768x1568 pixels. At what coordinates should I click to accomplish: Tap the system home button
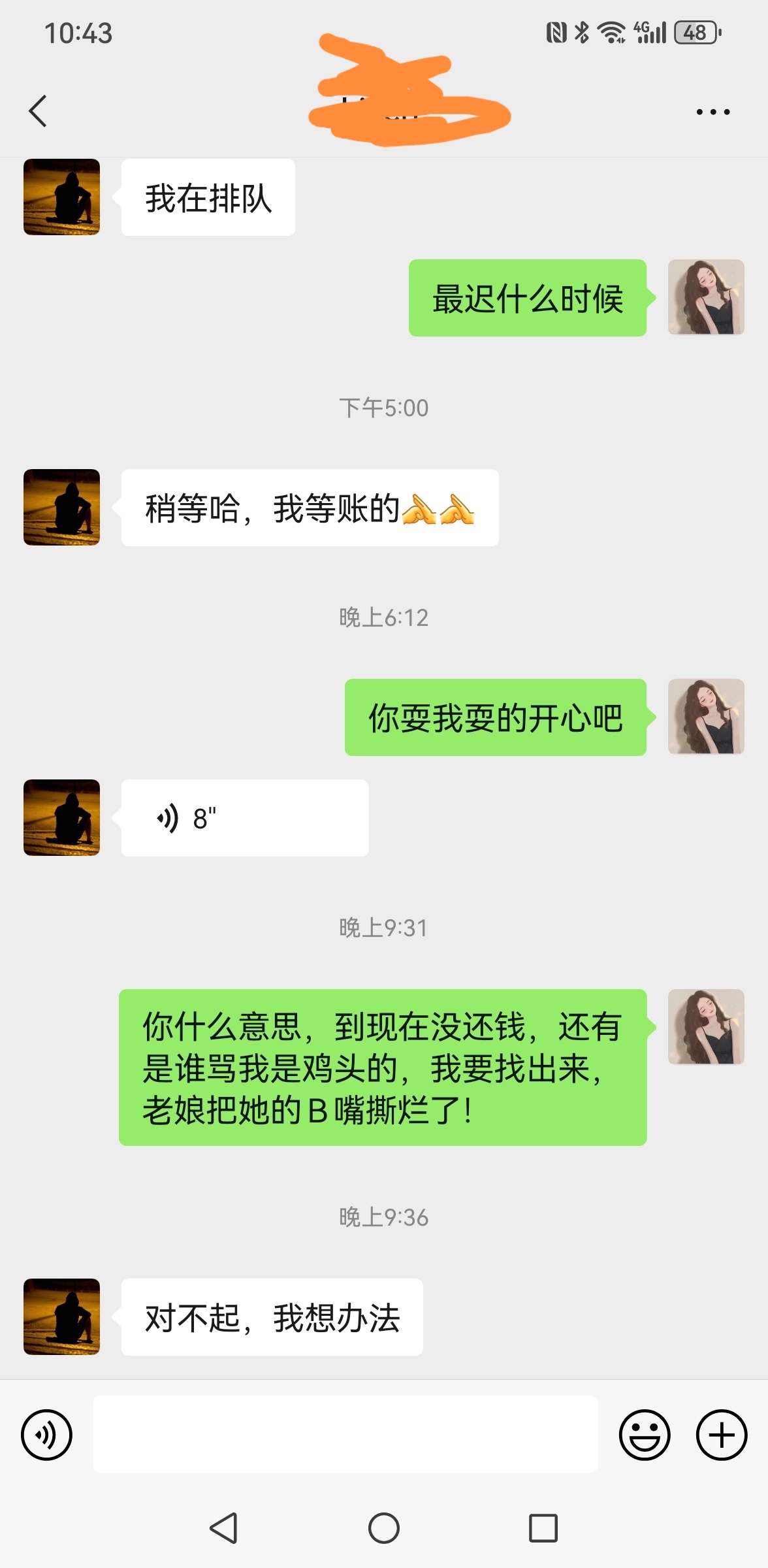383,1528
